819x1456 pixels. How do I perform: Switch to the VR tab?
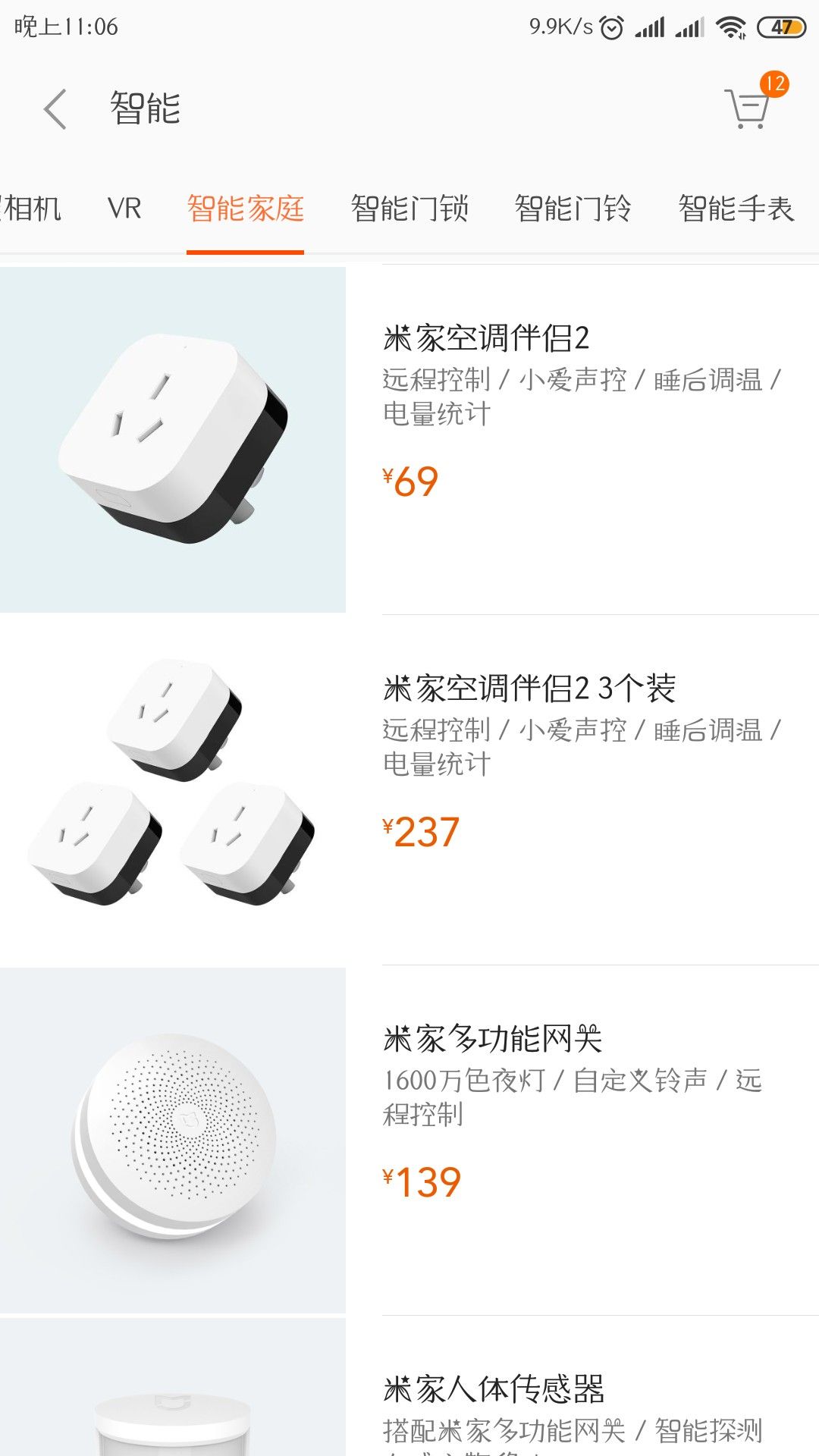coord(124,209)
